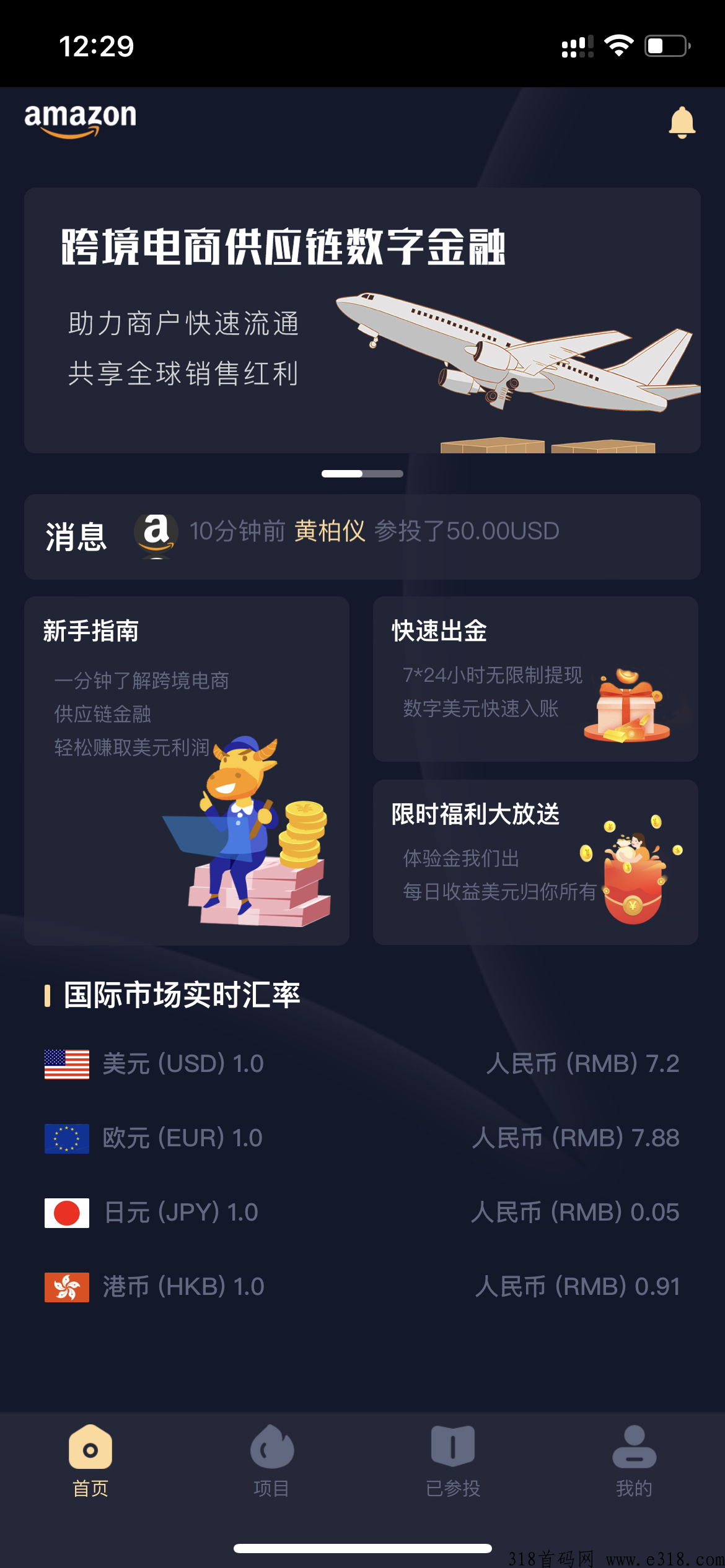This screenshot has width=725, height=1568.
Task: Switch to the 首页 tab
Action: click(90, 1460)
